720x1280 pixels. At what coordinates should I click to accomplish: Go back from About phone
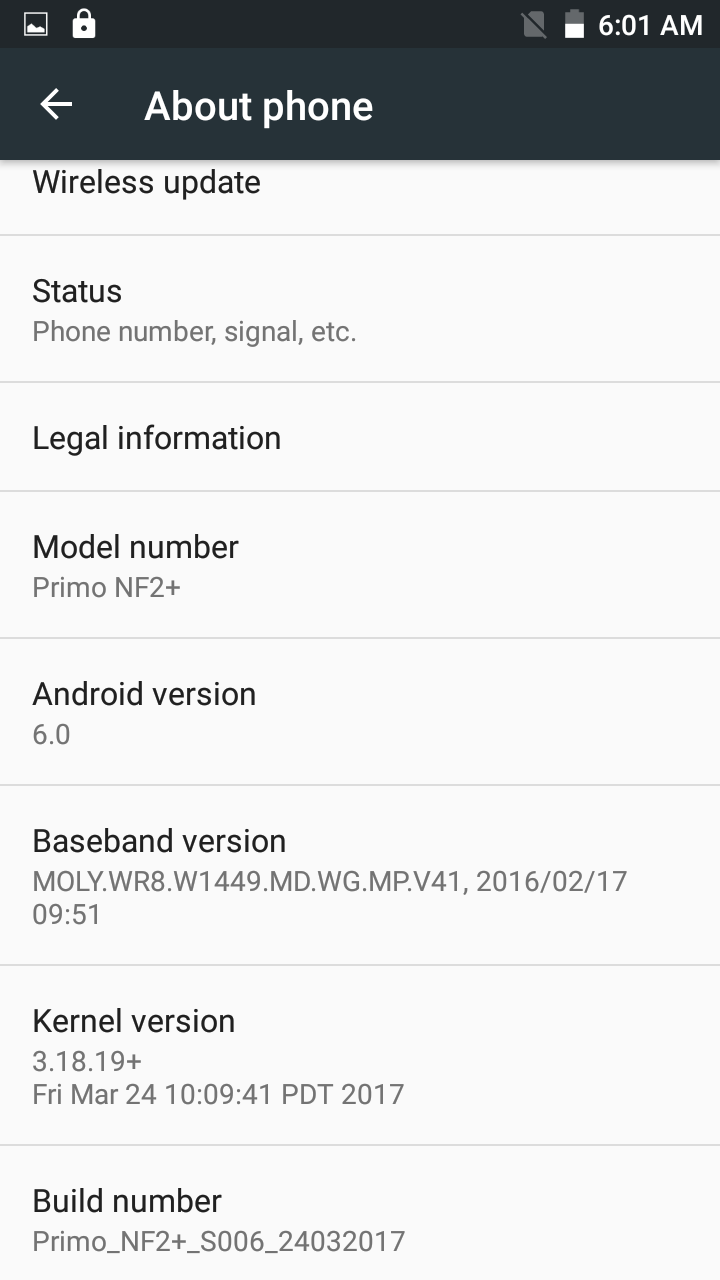56,104
